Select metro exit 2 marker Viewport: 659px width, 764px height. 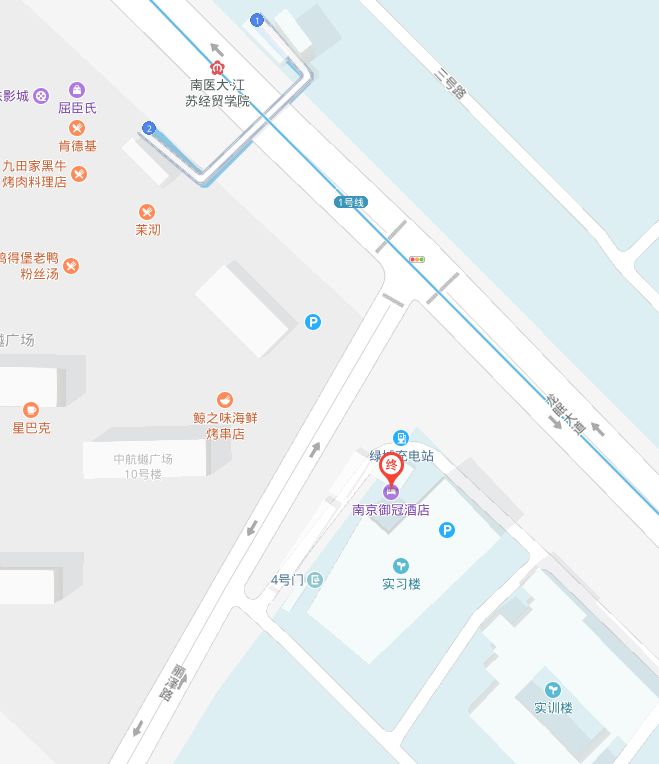[x=149, y=128]
